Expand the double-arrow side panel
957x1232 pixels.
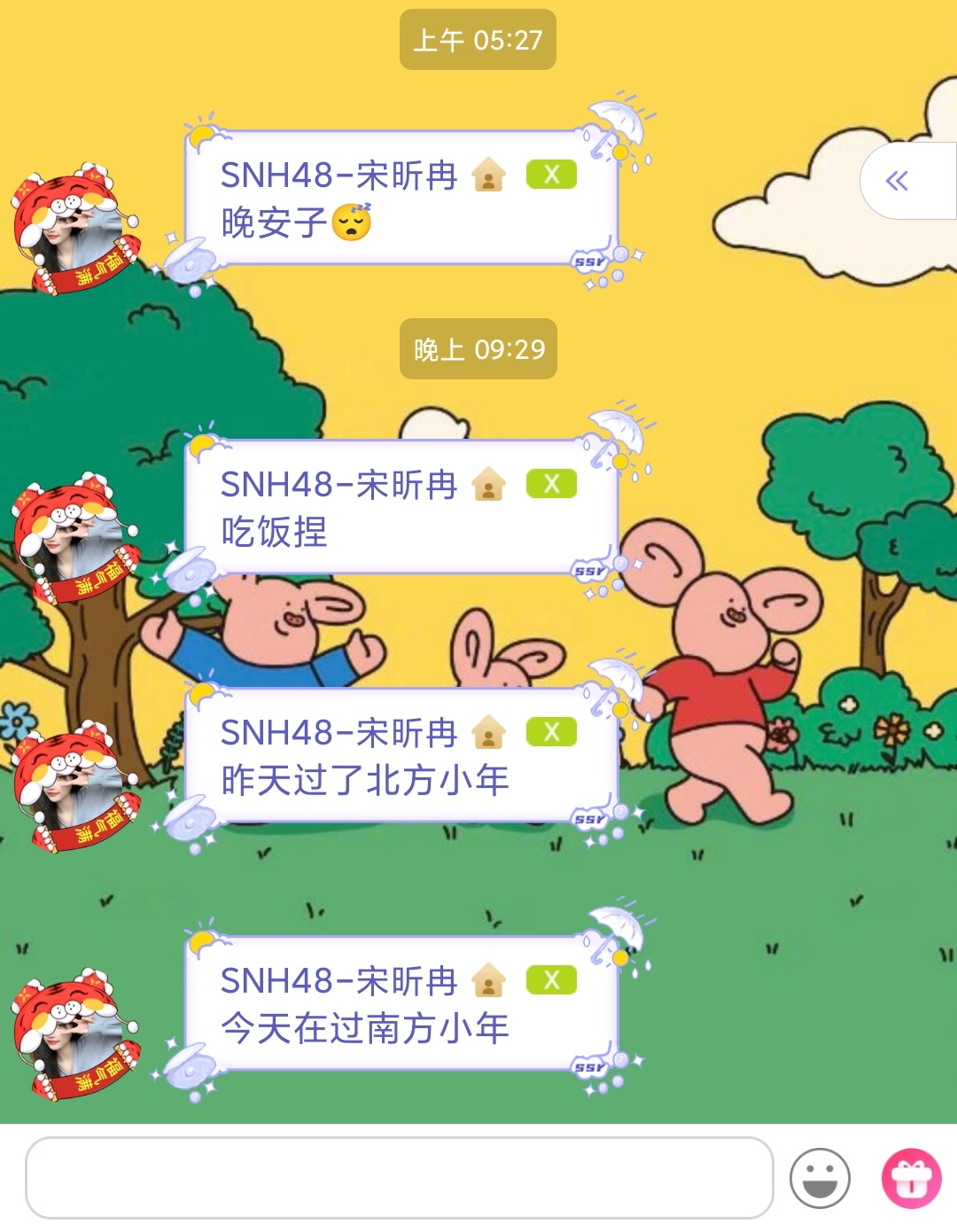coord(899,182)
